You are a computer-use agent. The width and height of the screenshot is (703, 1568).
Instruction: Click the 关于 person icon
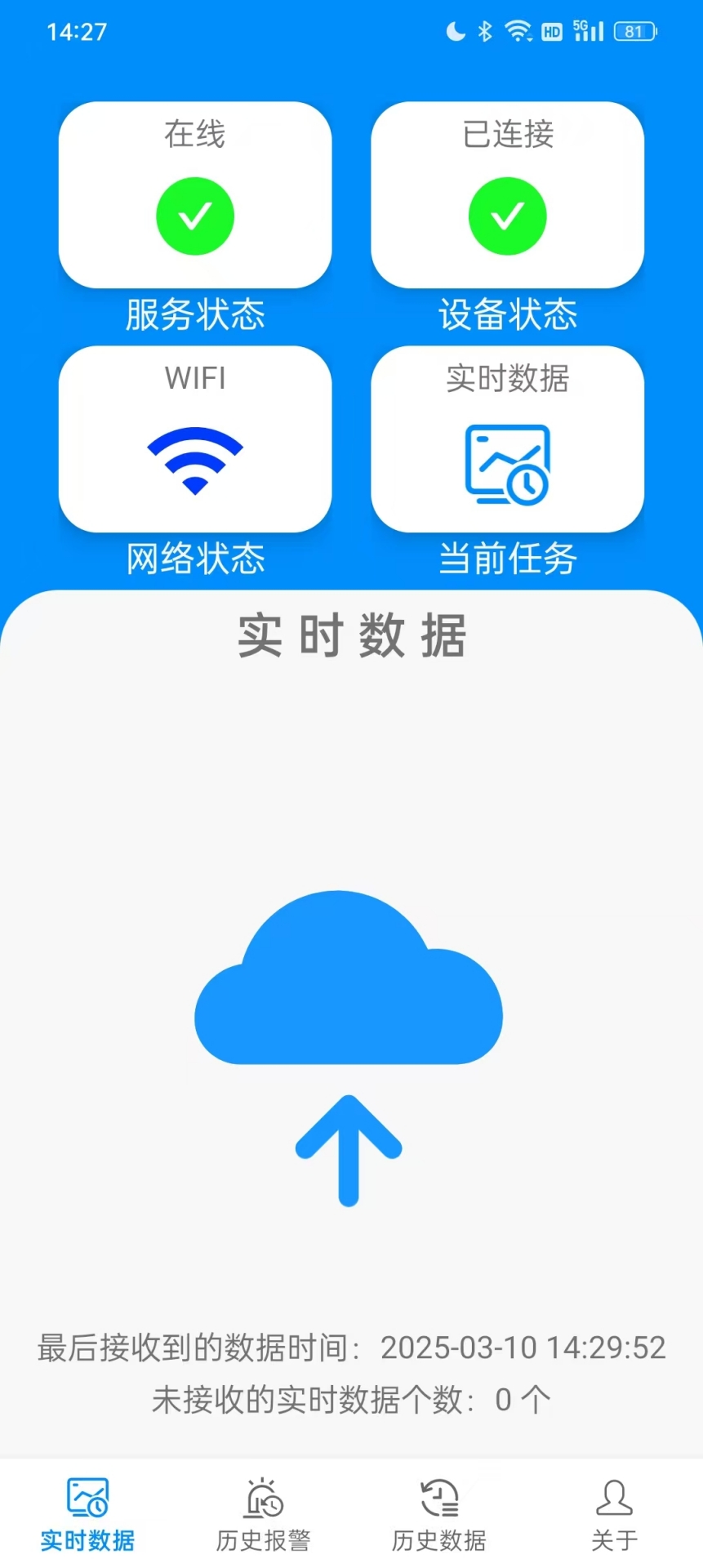pyautogui.click(x=614, y=1501)
